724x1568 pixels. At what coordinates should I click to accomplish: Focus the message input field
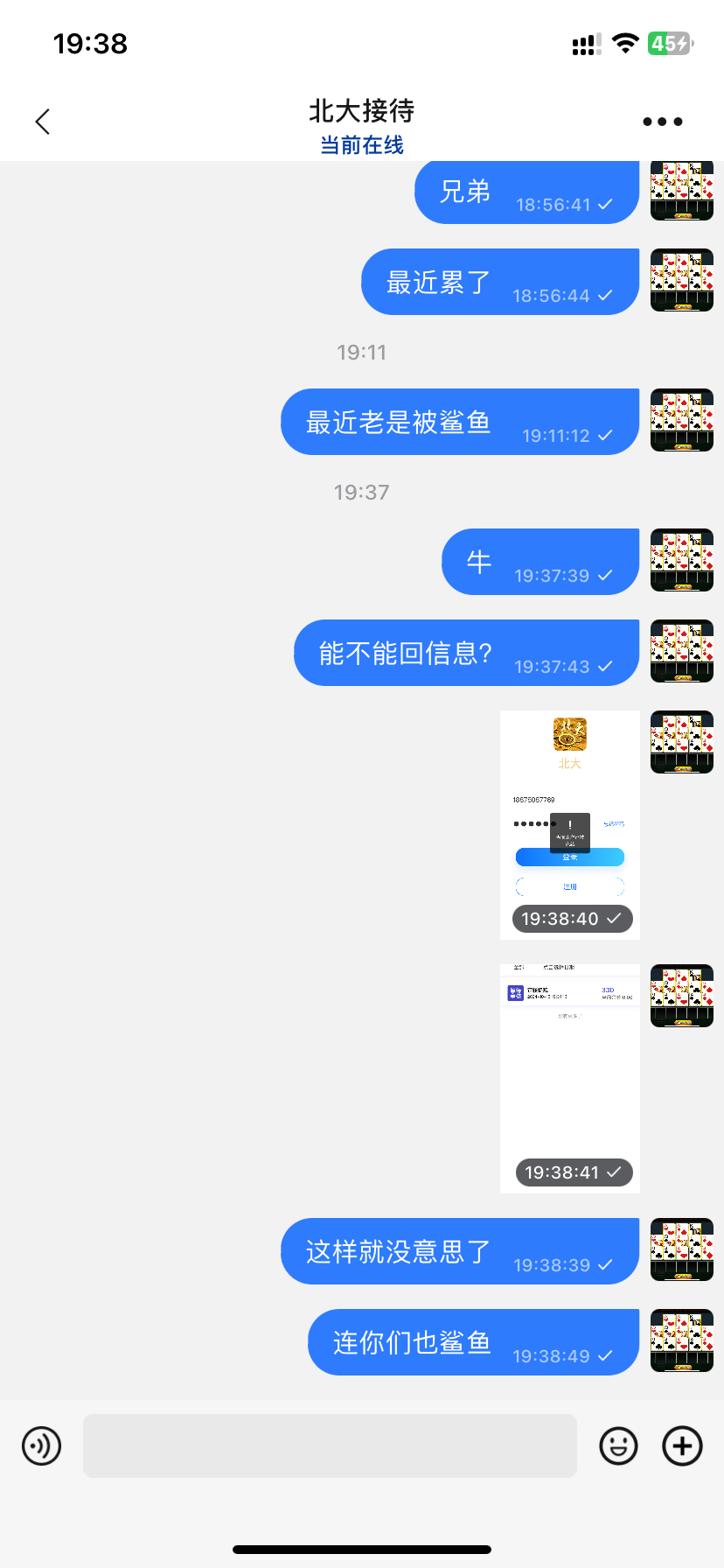coord(330,1445)
